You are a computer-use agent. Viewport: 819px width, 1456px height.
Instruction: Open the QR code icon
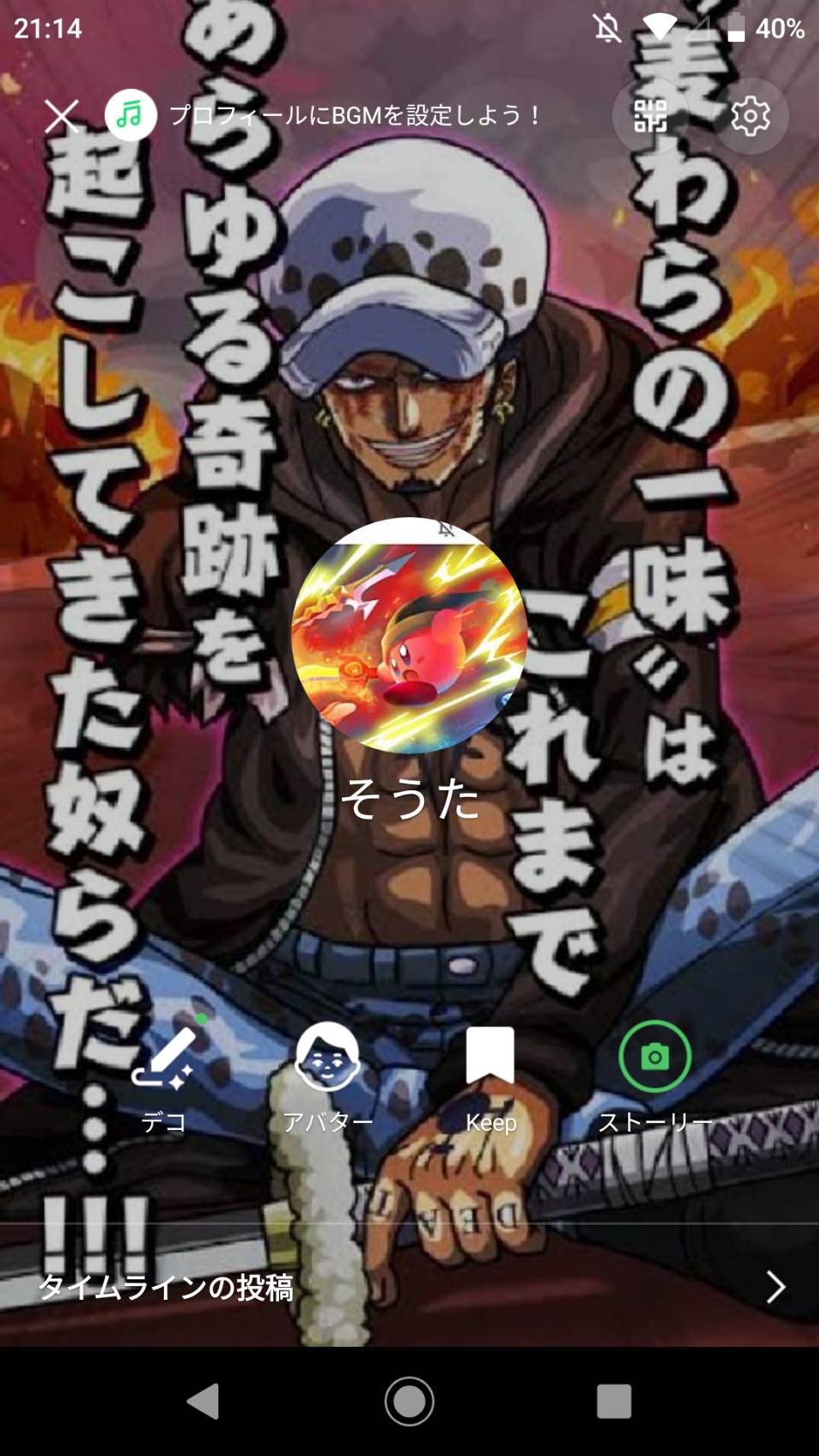coord(650,115)
